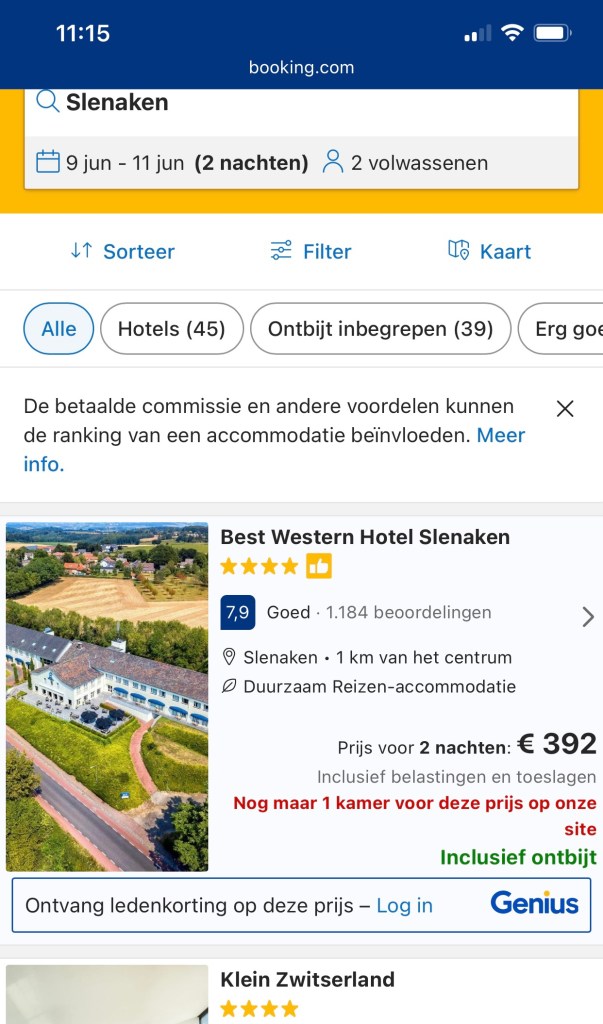Filter by Hotels (45) chip

pyautogui.click(x=172, y=329)
